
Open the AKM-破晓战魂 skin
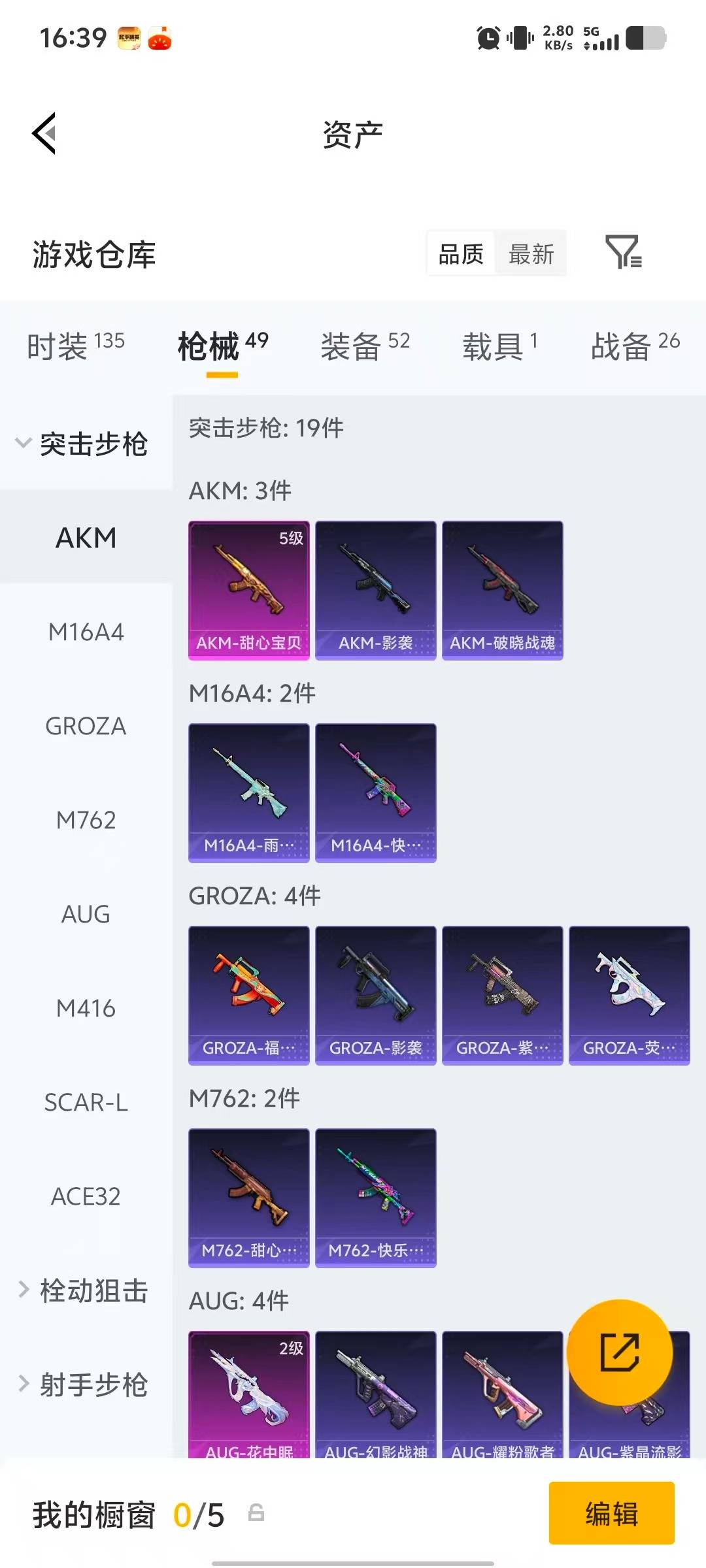(502, 590)
